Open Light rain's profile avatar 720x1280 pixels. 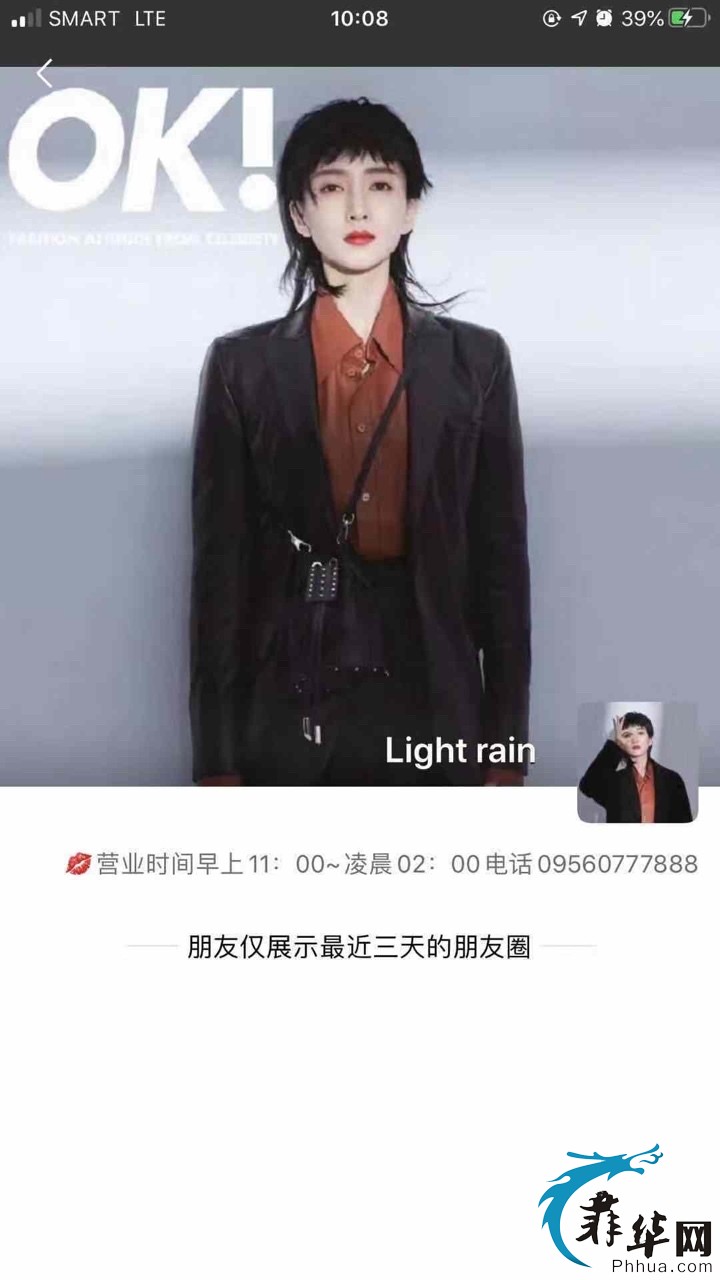(637, 762)
